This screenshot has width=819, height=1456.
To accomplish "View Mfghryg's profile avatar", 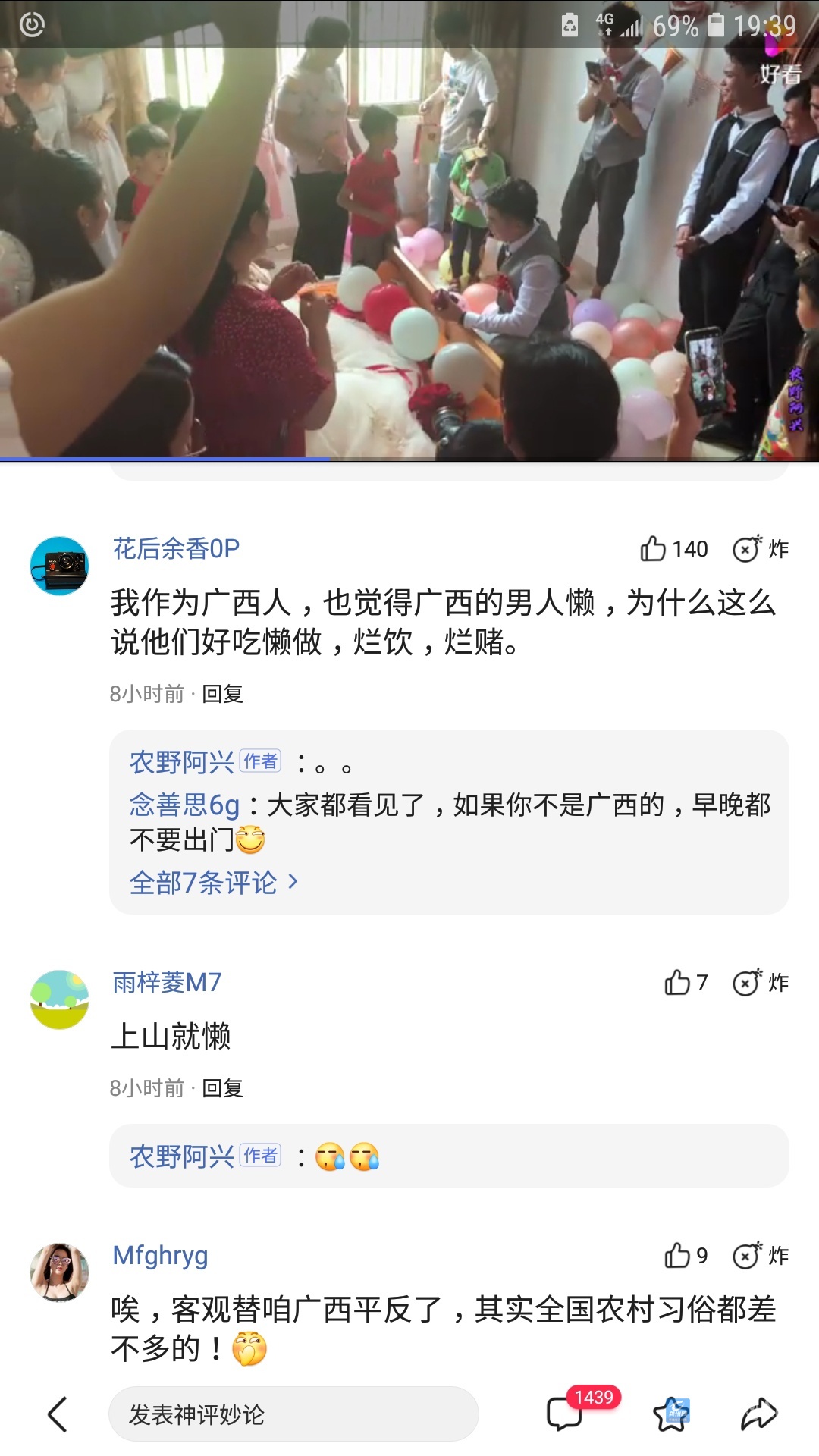I will click(59, 1272).
